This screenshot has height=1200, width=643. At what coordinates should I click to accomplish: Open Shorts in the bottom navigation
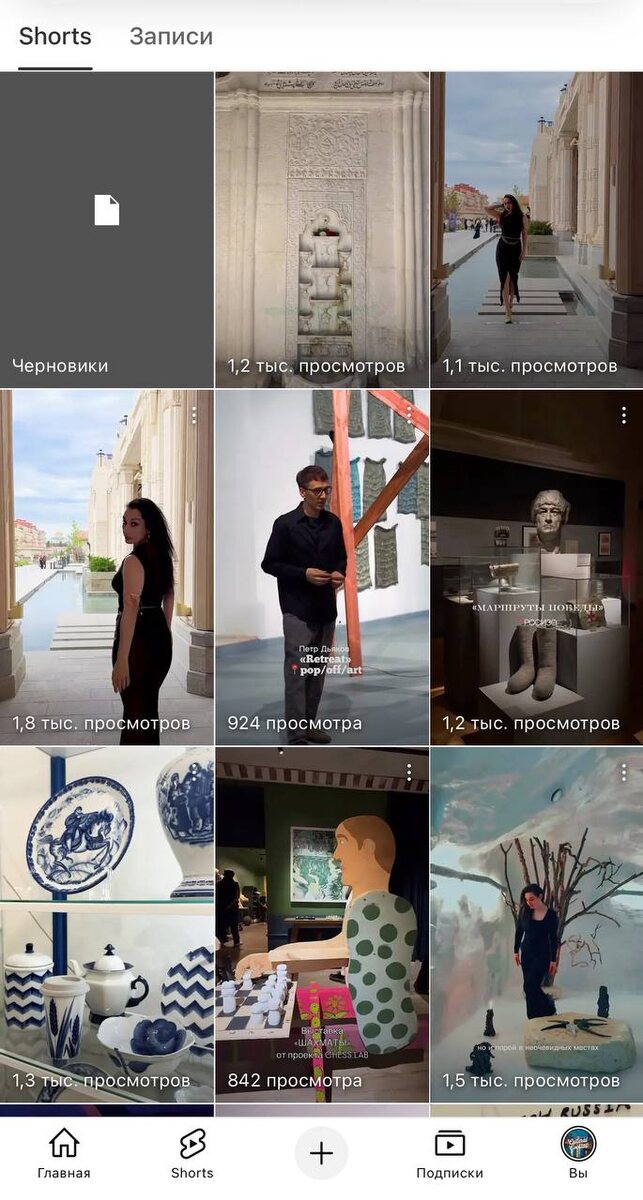[192, 1154]
